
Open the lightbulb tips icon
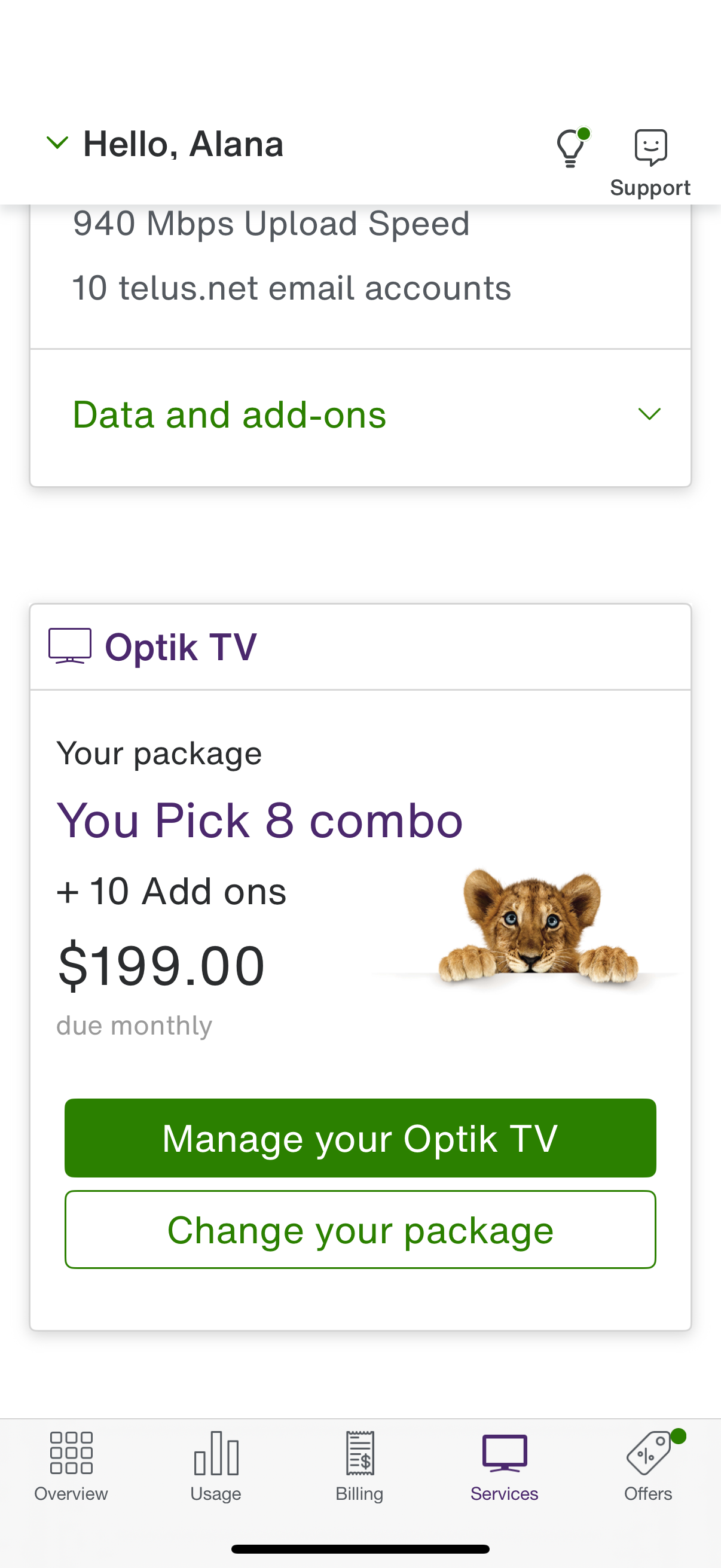tap(572, 148)
